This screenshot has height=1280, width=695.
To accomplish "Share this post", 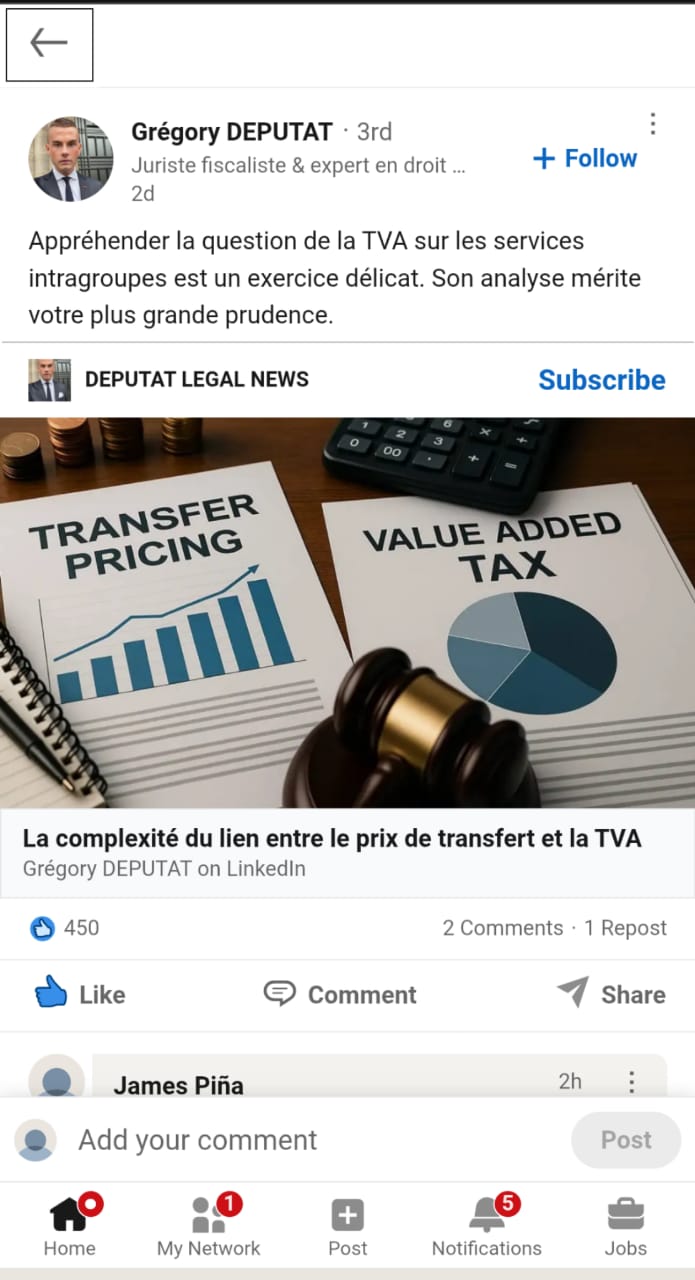I will pos(611,994).
